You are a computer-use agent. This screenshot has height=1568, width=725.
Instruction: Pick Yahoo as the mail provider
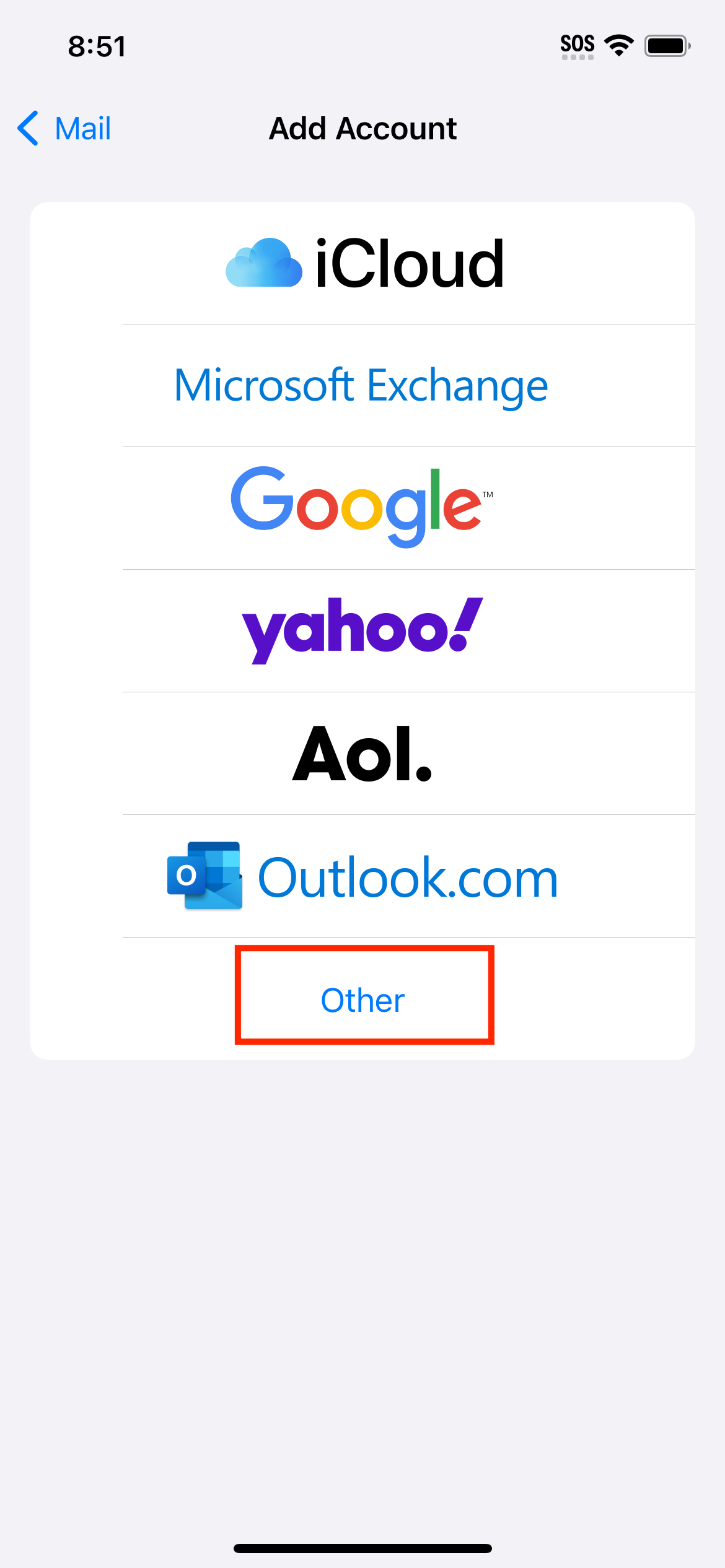point(362,630)
